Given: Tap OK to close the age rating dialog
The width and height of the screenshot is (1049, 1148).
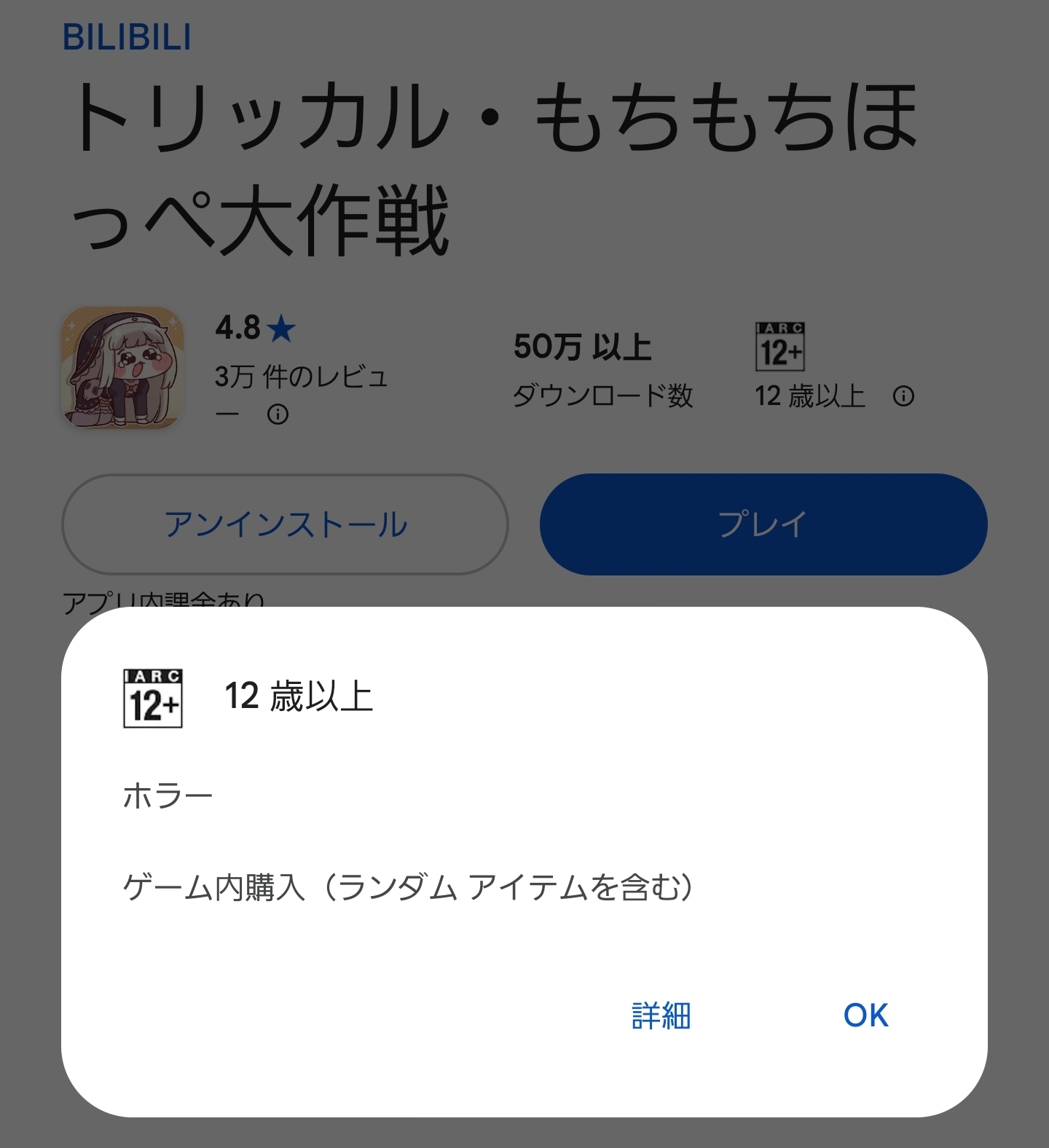Looking at the screenshot, I should (865, 1015).
